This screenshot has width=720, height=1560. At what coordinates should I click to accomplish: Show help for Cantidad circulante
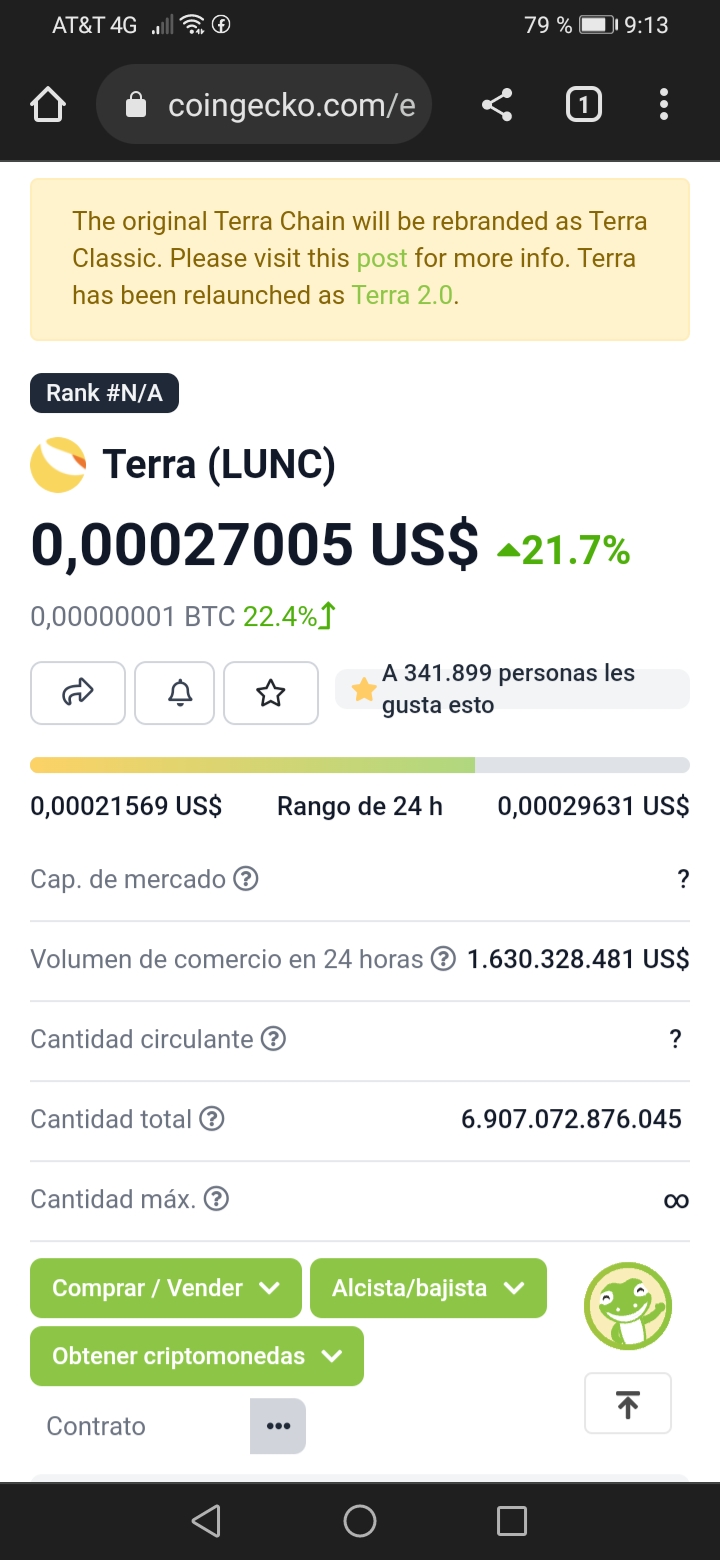click(x=273, y=1039)
